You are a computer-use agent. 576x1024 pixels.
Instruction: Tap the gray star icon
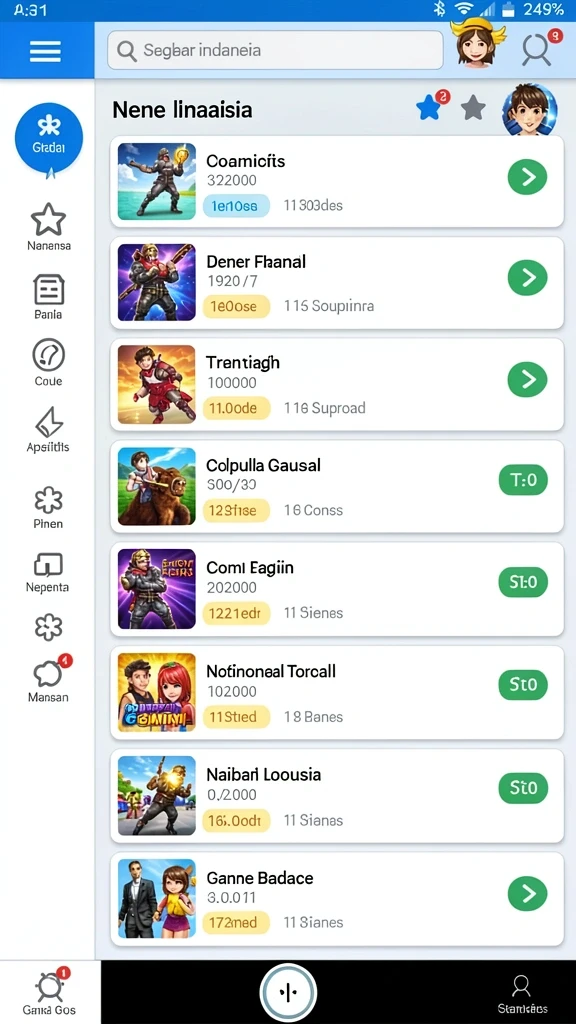click(473, 108)
